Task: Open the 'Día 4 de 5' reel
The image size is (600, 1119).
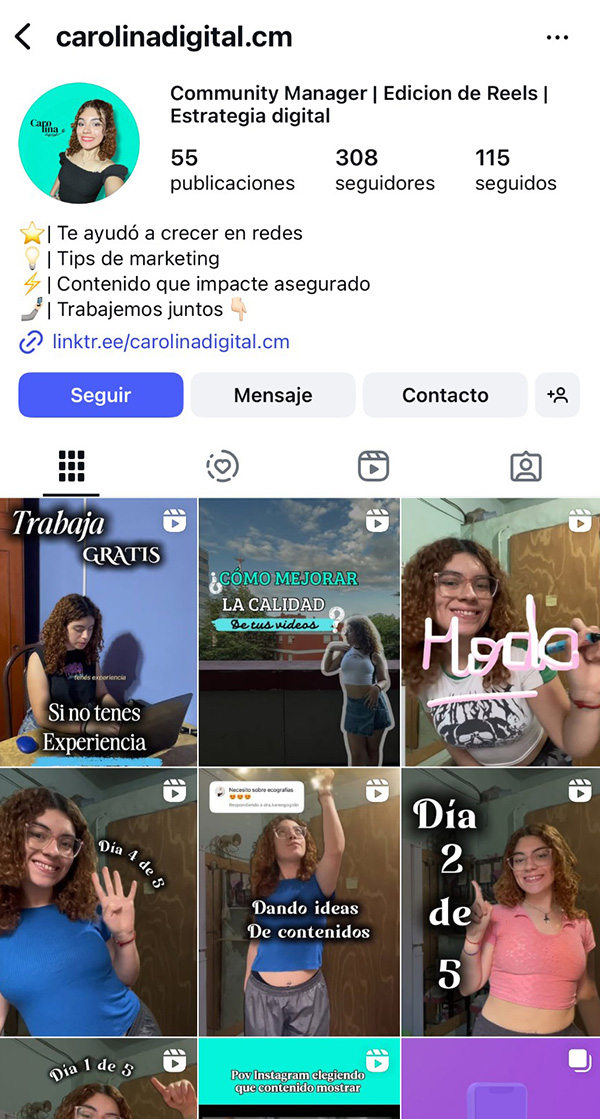Action: pos(98,902)
